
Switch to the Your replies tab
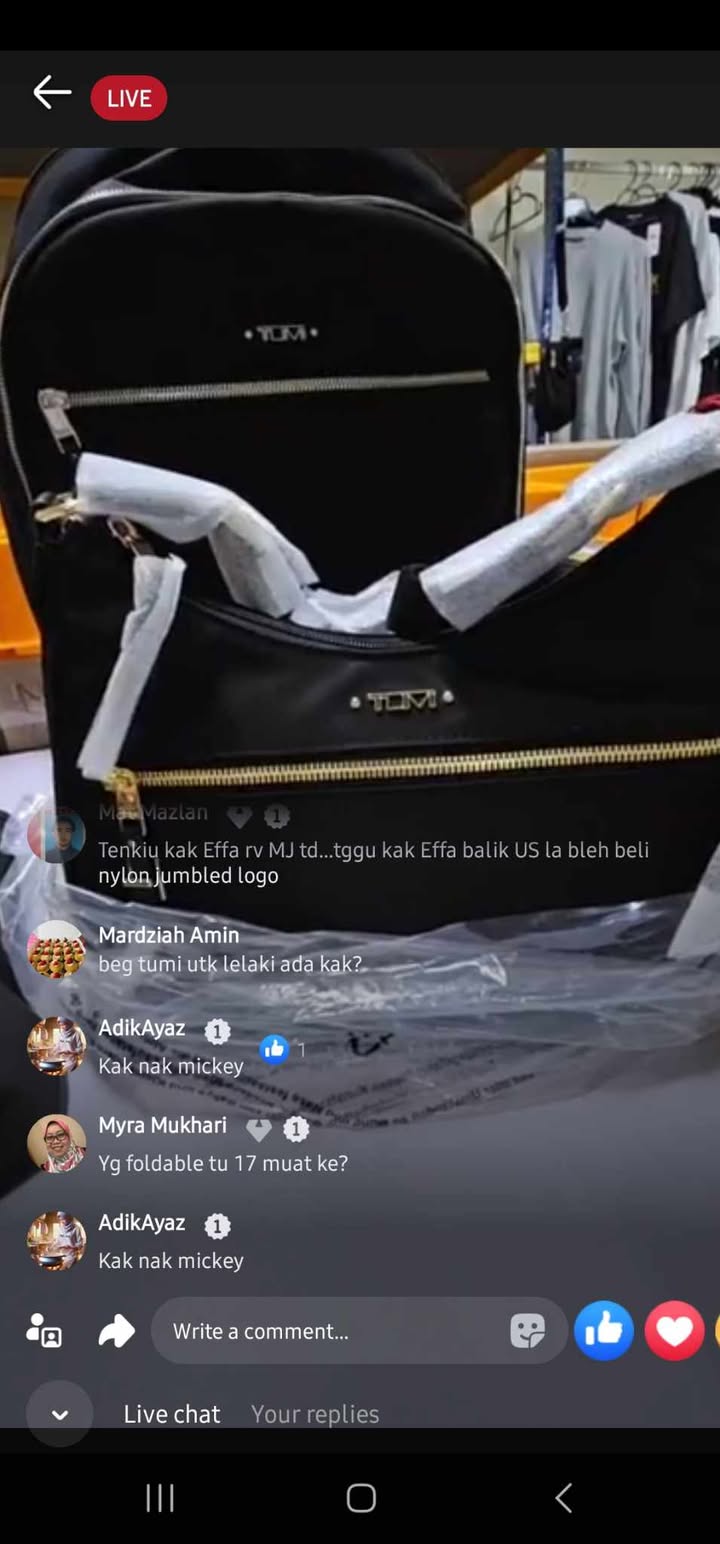coord(315,1414)
